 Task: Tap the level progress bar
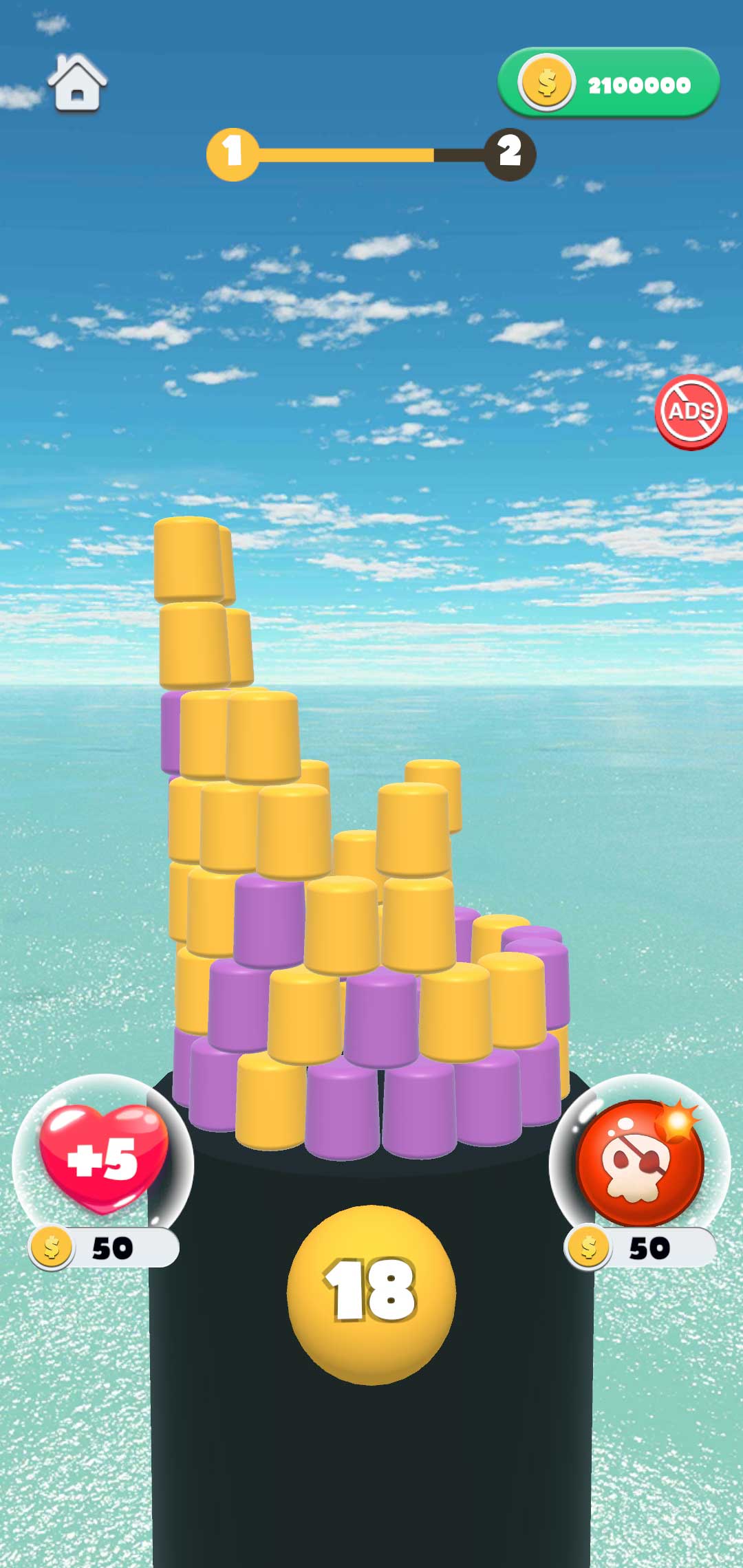[371, 155]
